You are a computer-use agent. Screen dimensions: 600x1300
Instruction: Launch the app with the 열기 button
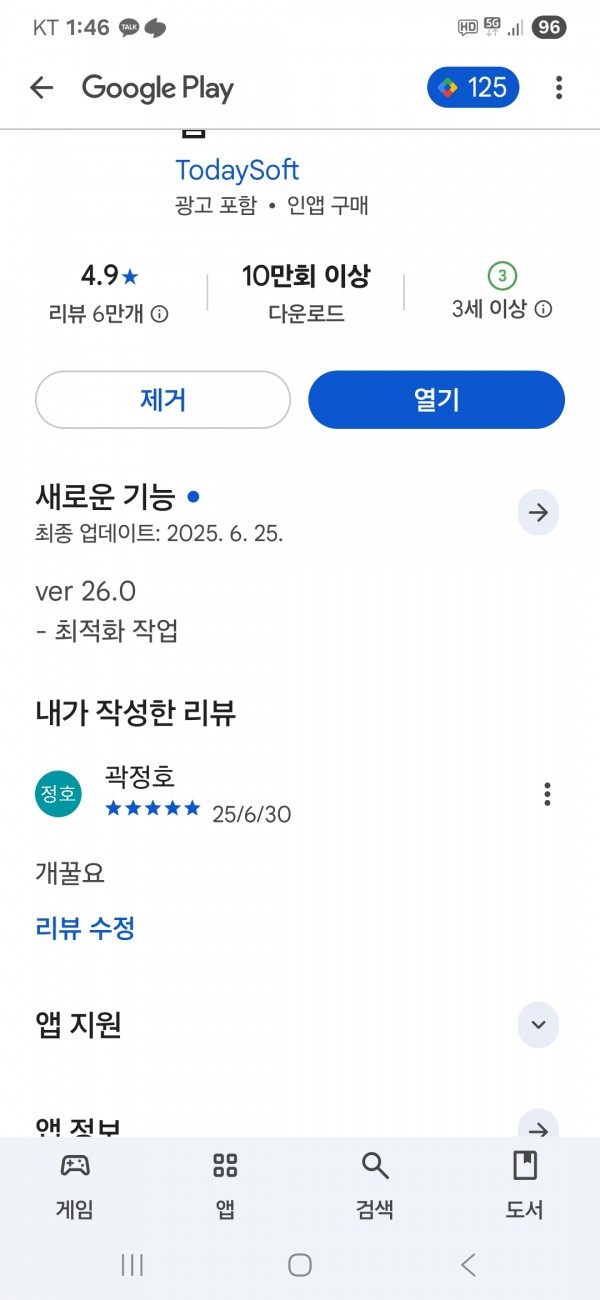pos(436,400)
